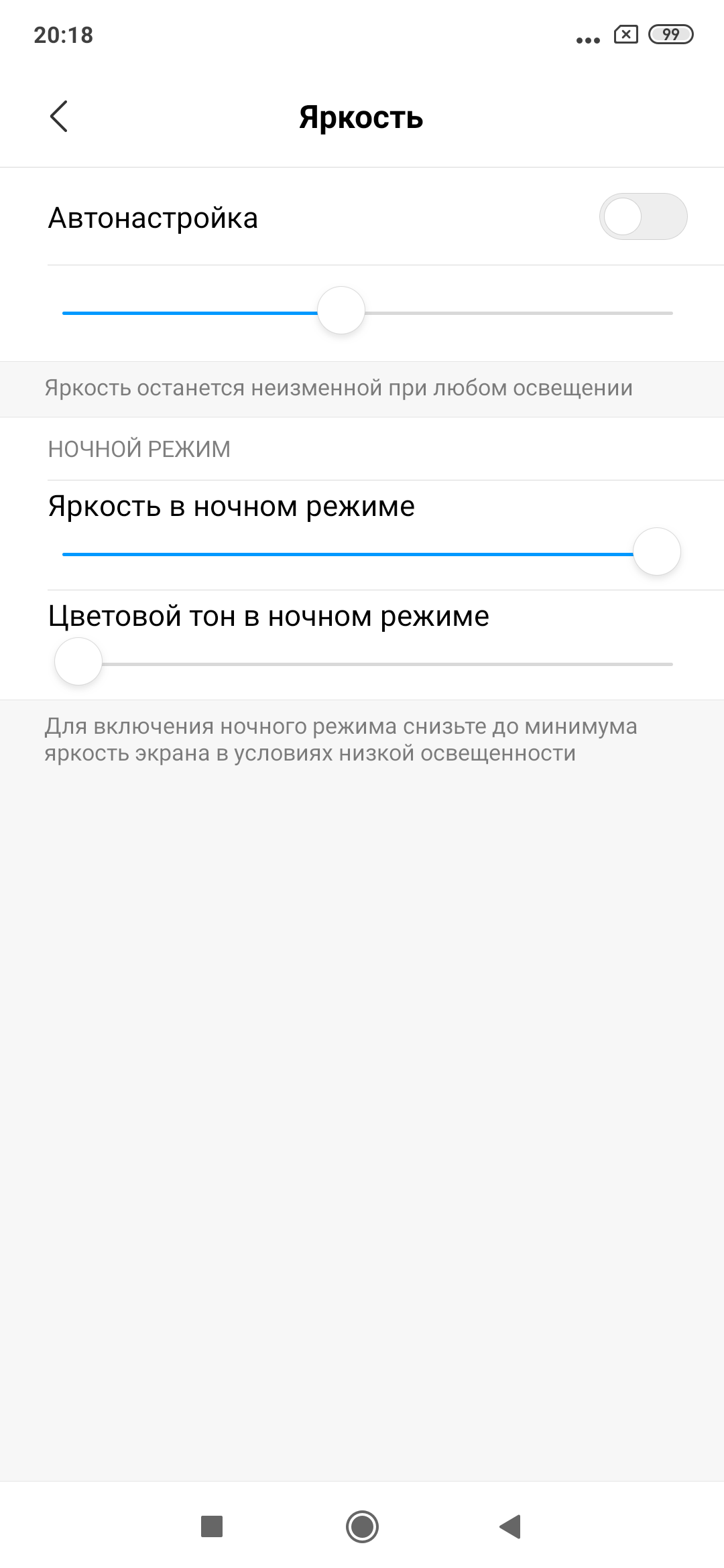Image resolution: width=724 pixels, height=1568 pixels.
Task: Tap the Цветовой тон в ночном режиме slider
Action: [x=367, y=663]
